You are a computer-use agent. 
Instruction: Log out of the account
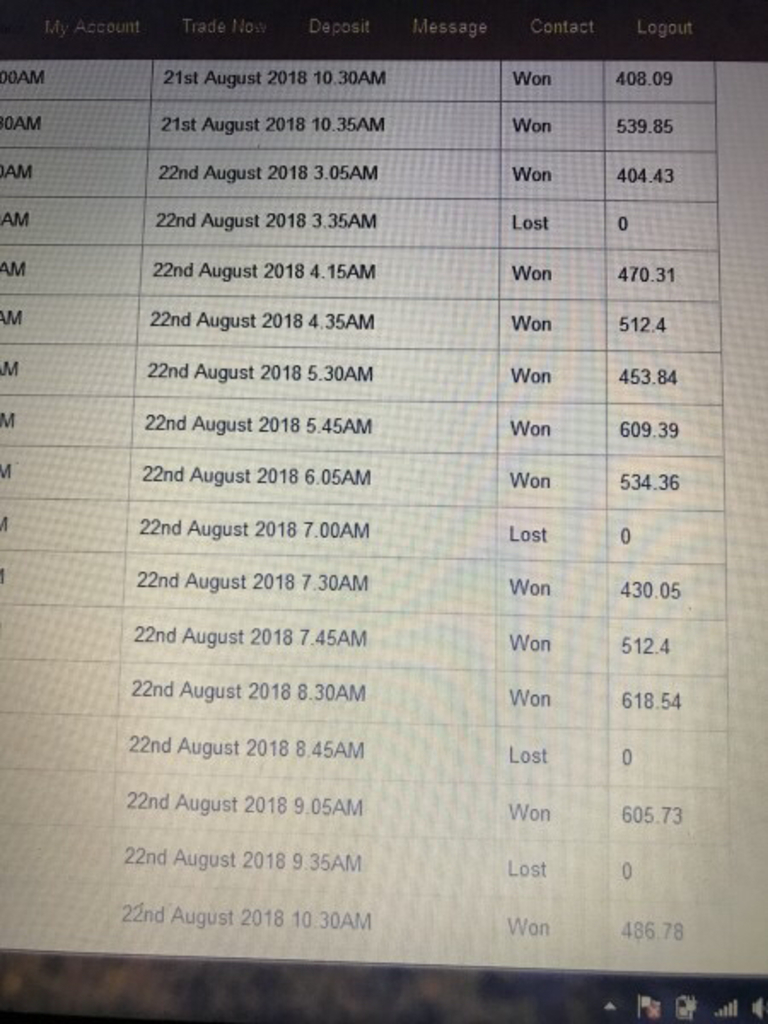(x=664, y=28)
